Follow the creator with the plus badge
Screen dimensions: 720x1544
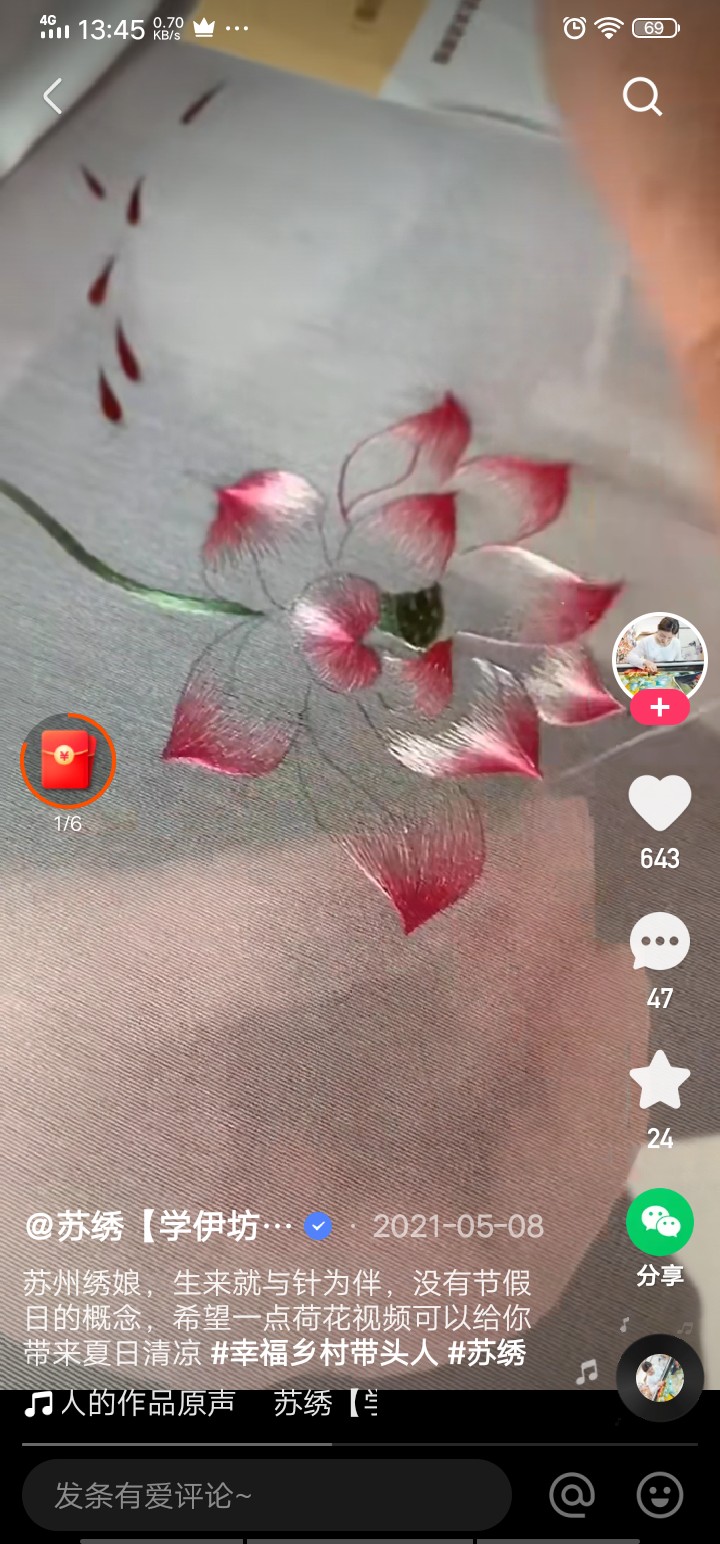coord(660,708)
